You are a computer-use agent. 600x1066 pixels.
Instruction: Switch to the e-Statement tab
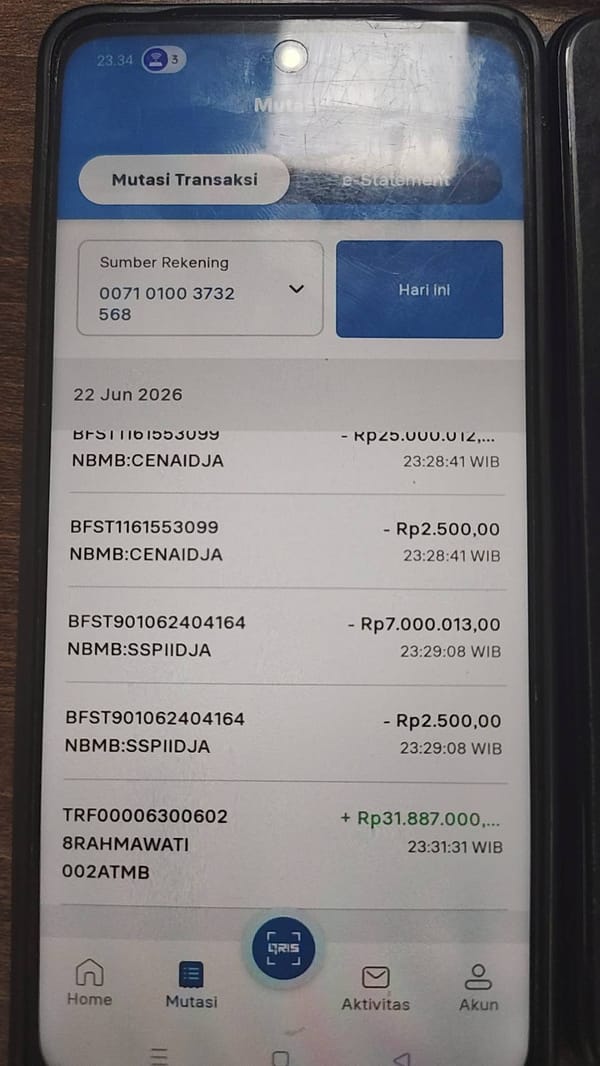click(x=395, y=180)
